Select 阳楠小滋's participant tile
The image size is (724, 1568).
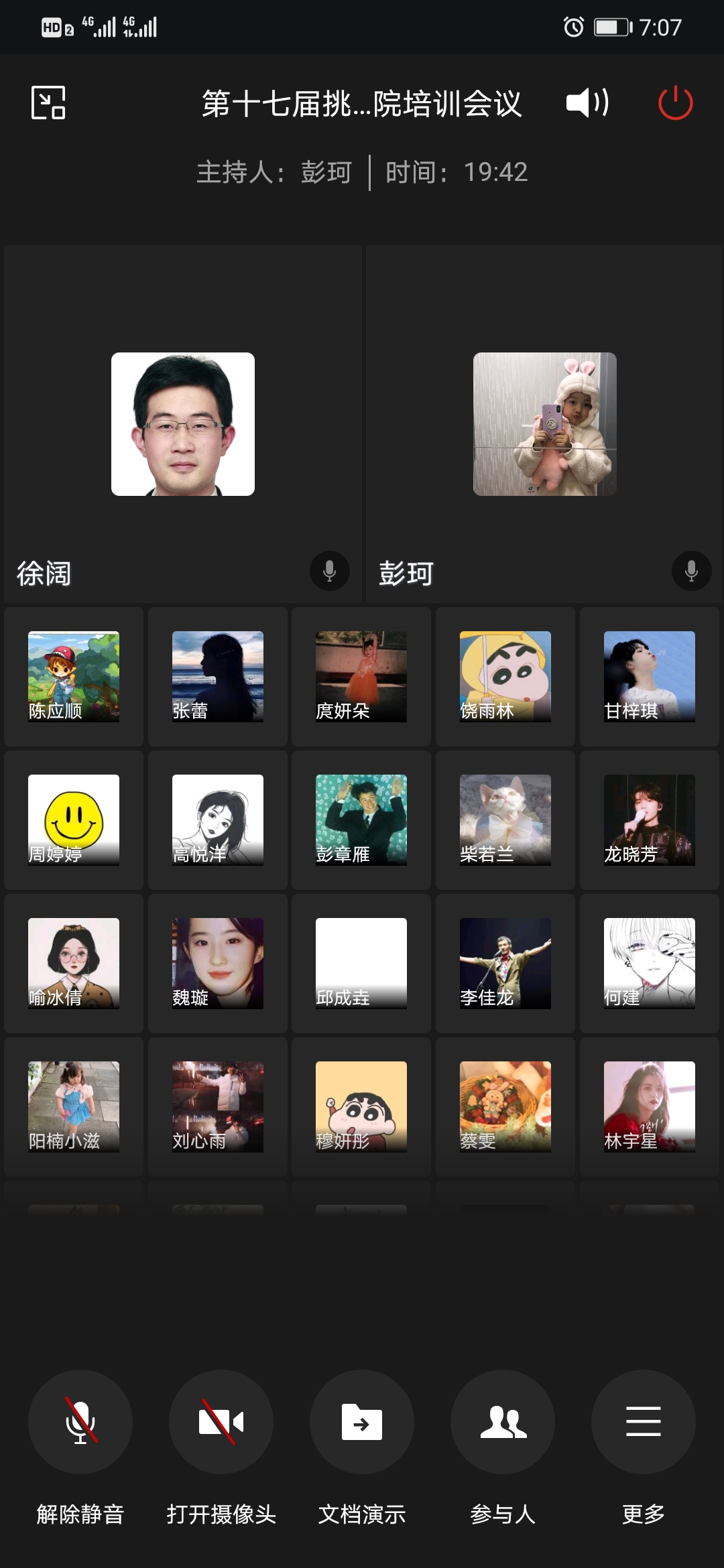pyautogui.click(x=74, y=1107)
